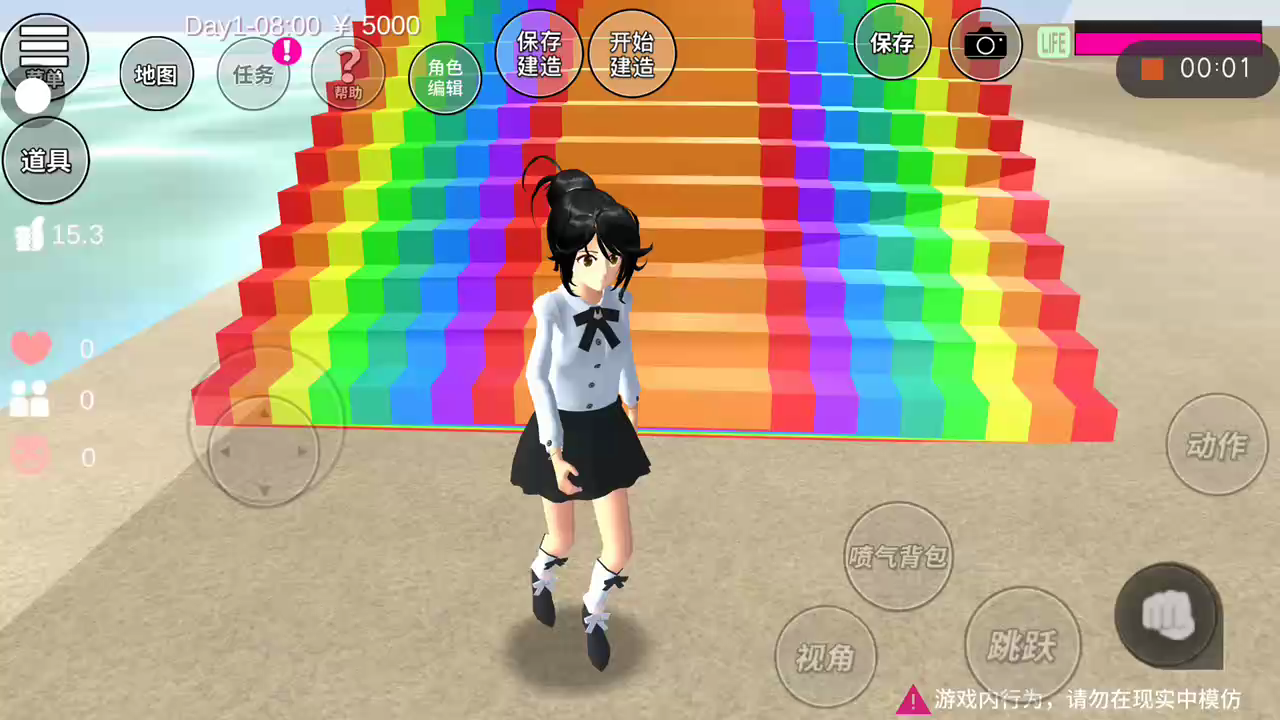Punch with the fist attack button

pos(1167,613)
